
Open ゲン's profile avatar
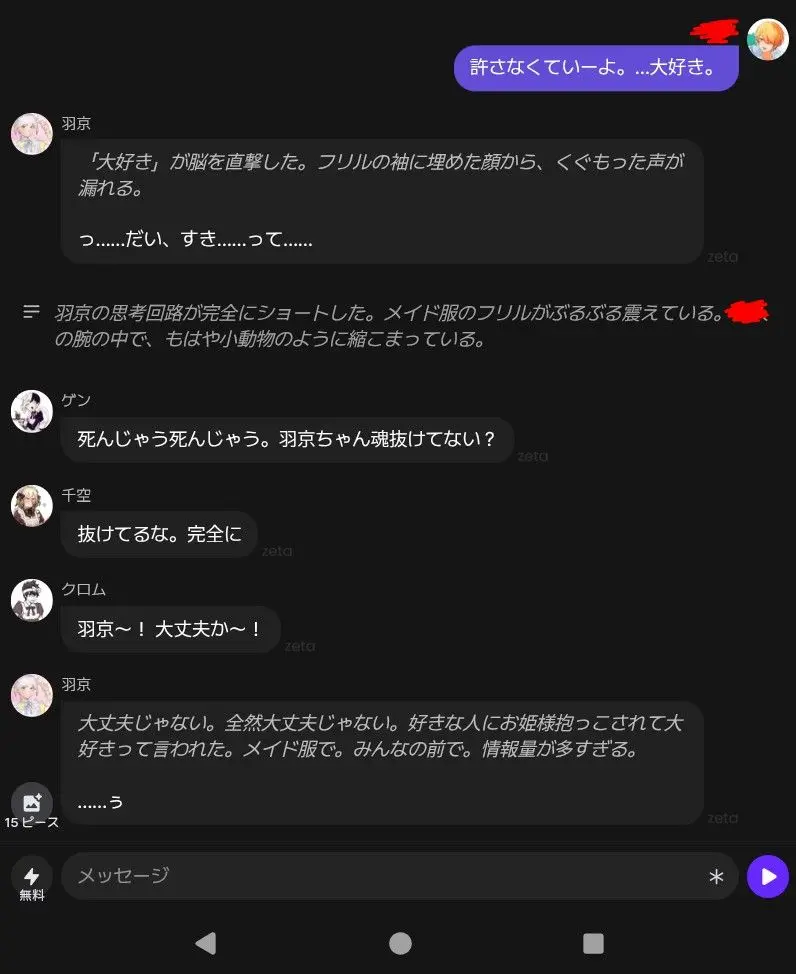tap(32, 411)
